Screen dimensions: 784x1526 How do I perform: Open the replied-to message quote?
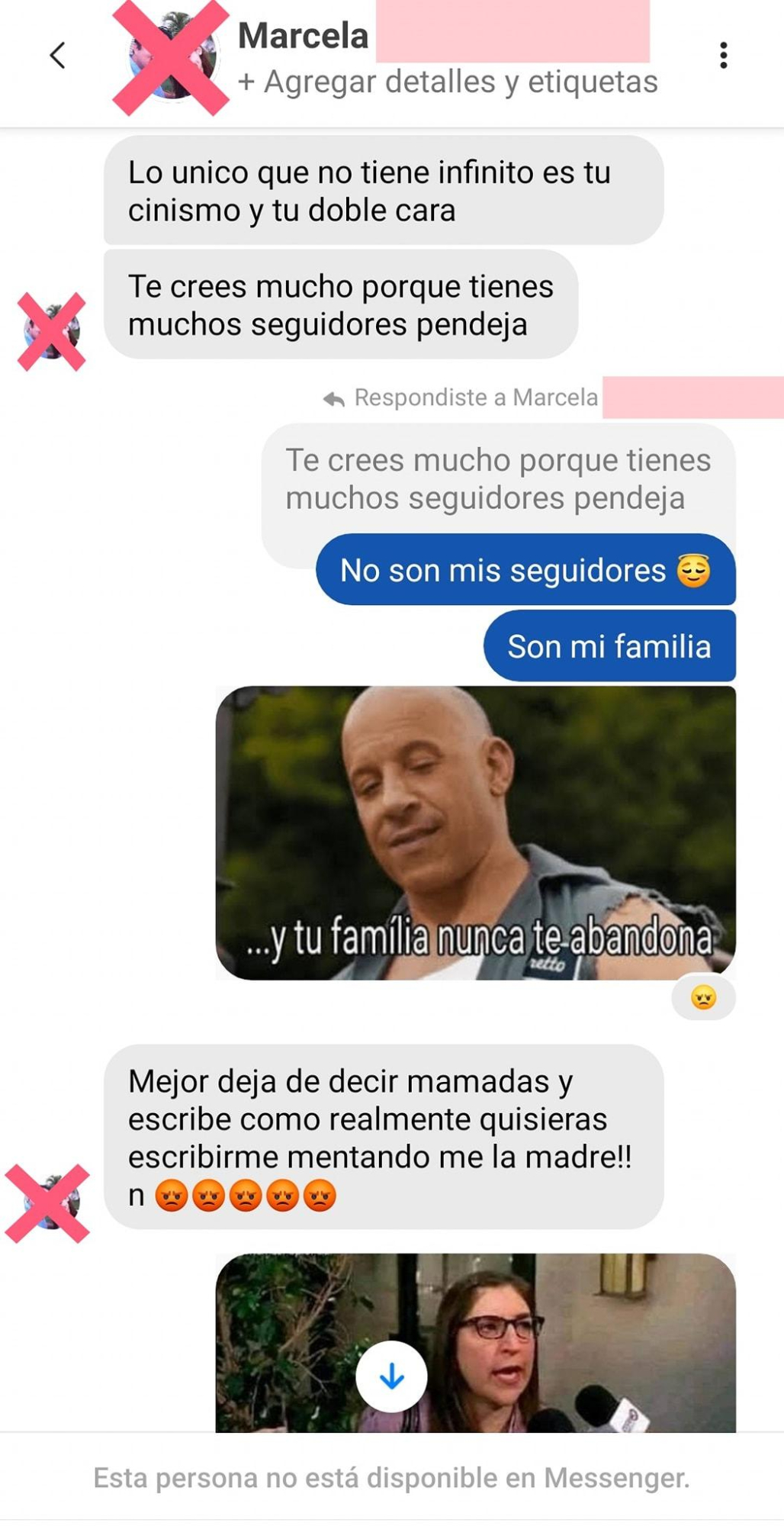click(499, 479)
